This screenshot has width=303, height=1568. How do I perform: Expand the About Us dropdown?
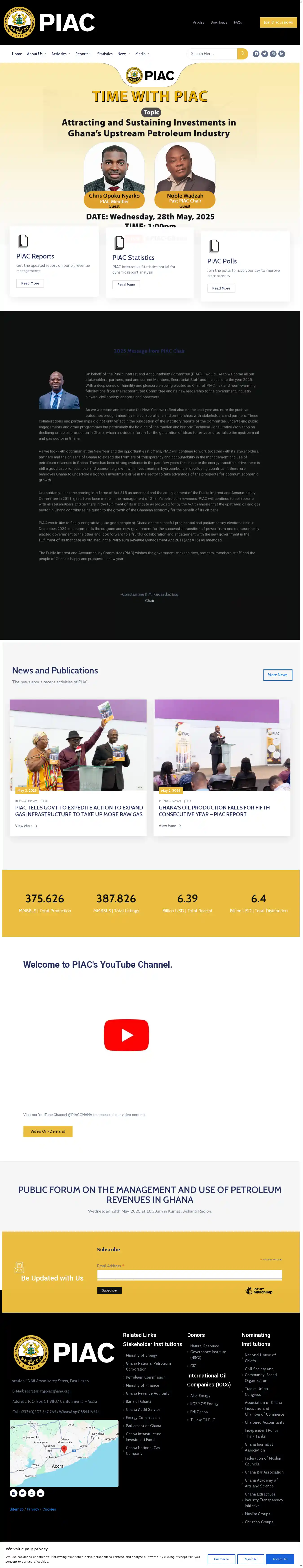[36, 54]
